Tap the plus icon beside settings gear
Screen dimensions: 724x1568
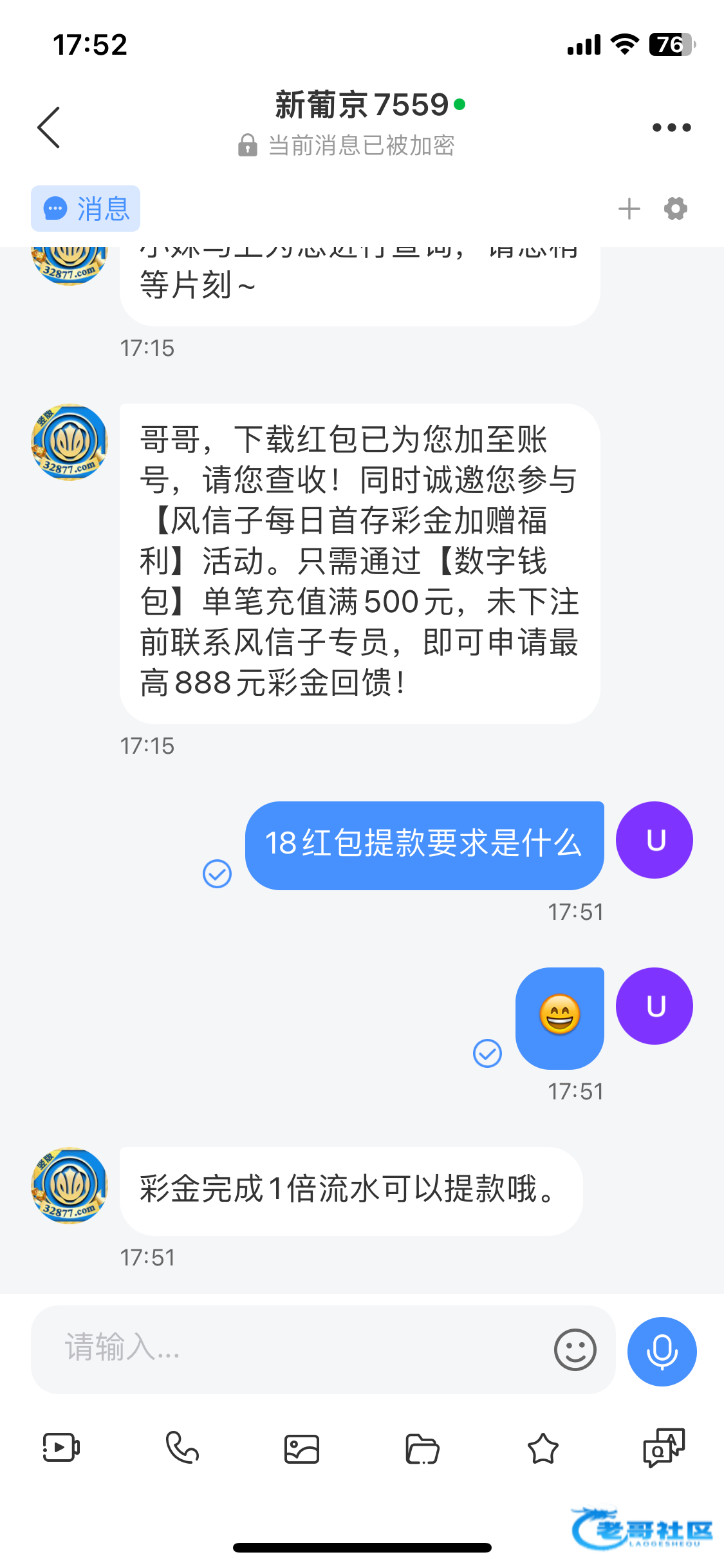[x=629, y=209]
